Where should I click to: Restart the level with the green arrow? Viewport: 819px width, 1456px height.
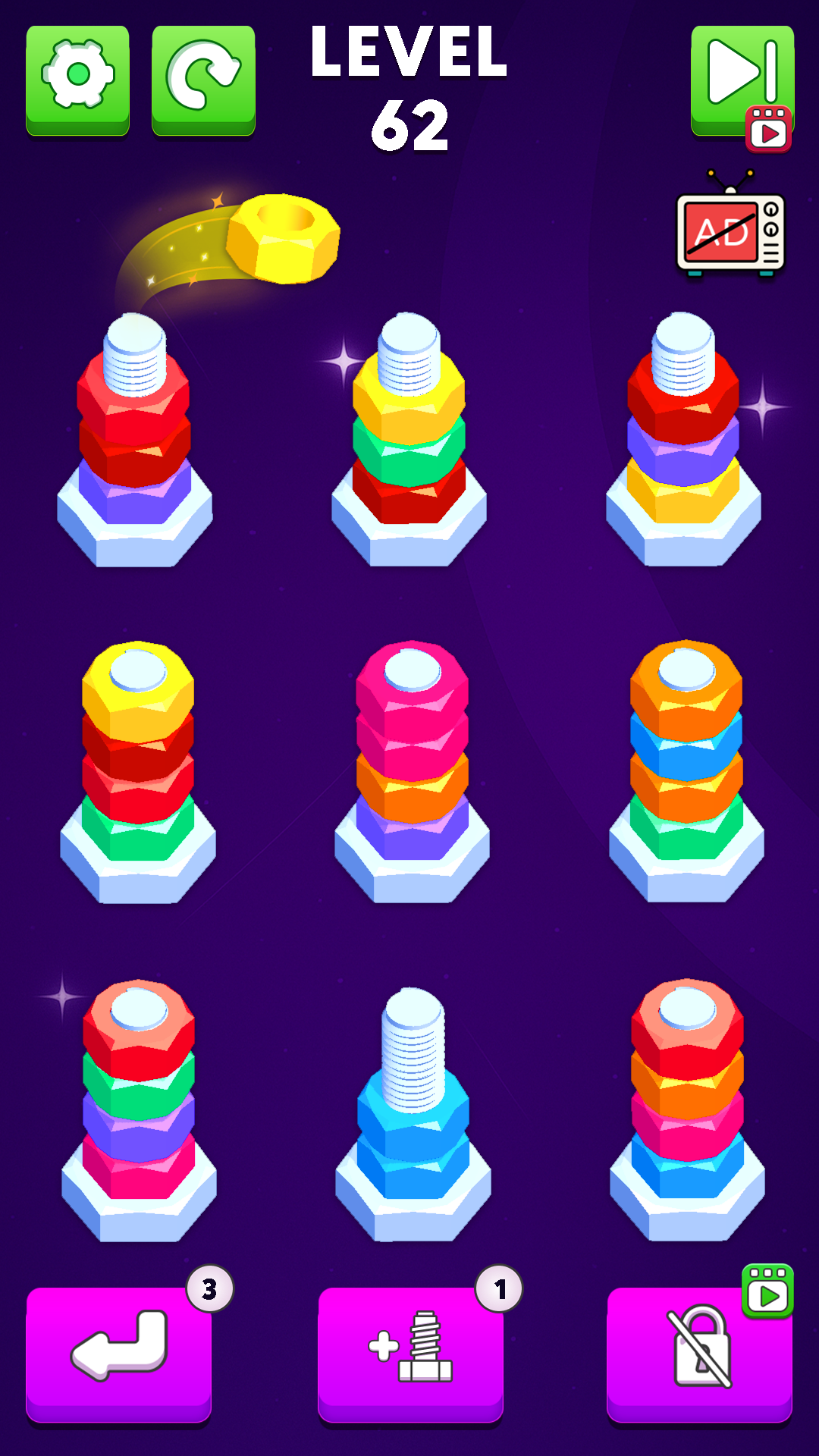coord(203,80)
